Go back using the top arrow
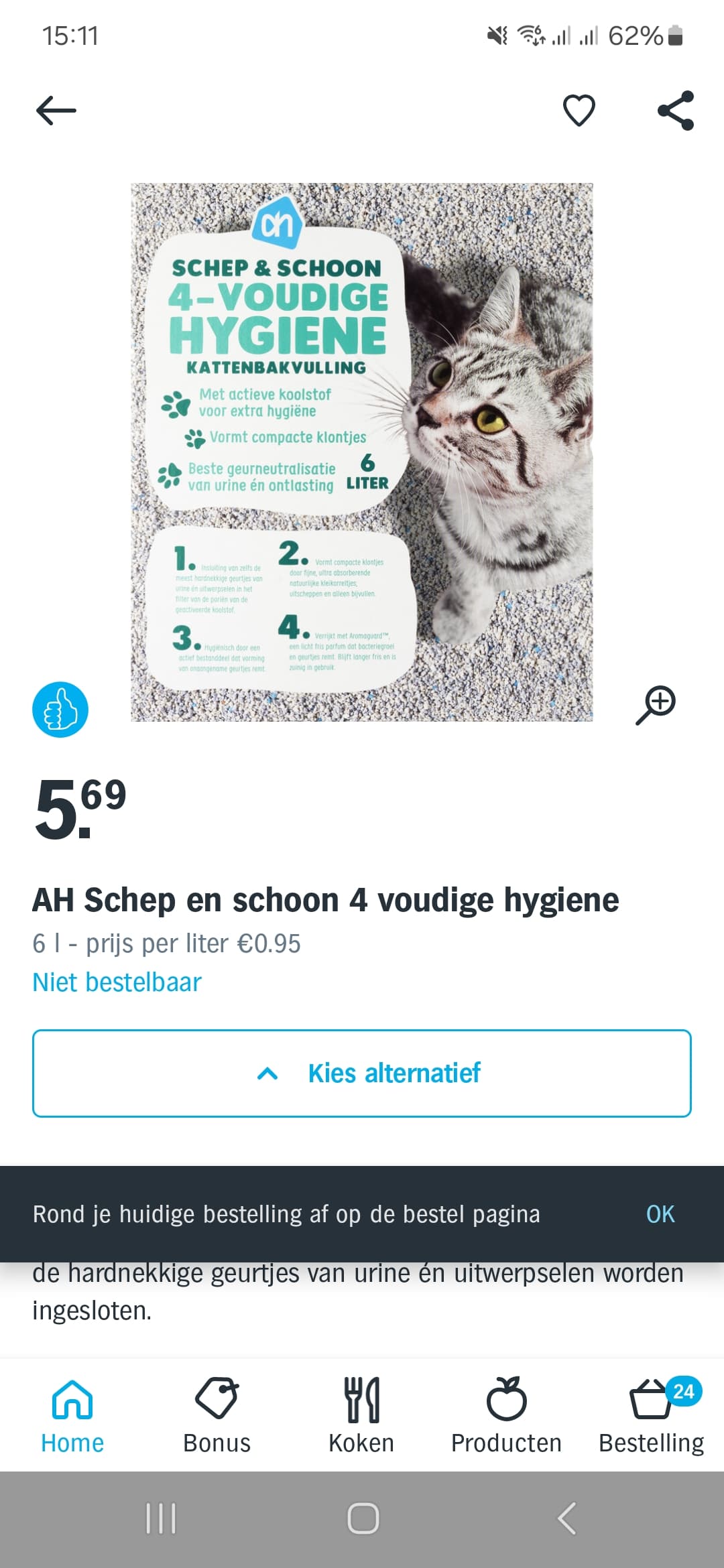Screen dimensions: 724x1568 click(56, 111)
